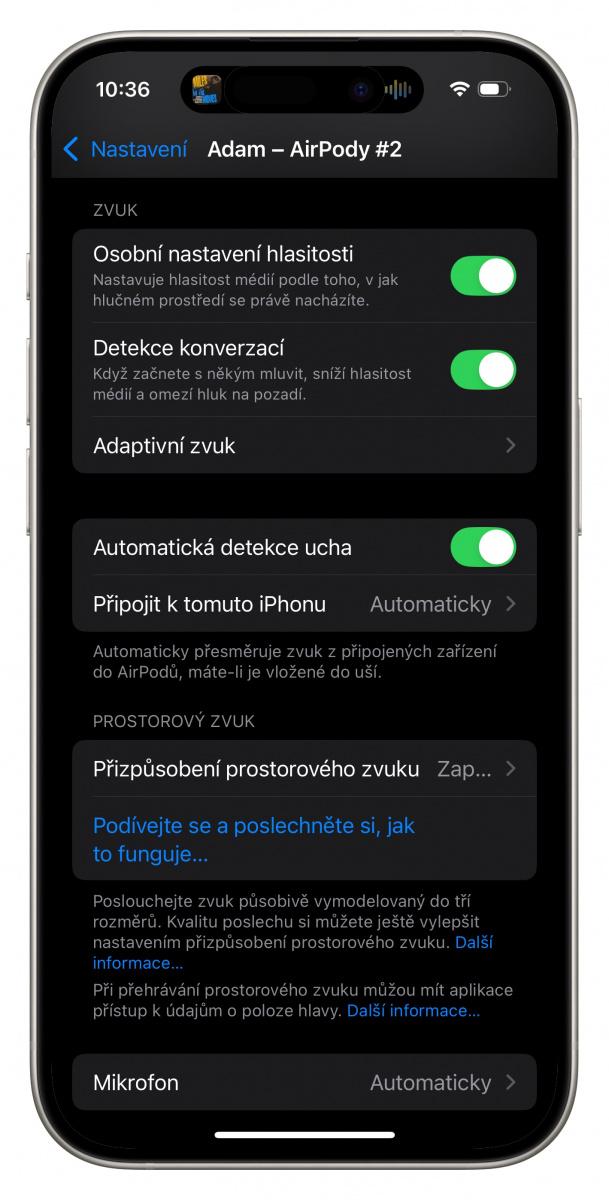The width and height of the screenshot is (609, 1200).
Task: Open Další informace about head position data
Action: click(x=413, y=1011)
